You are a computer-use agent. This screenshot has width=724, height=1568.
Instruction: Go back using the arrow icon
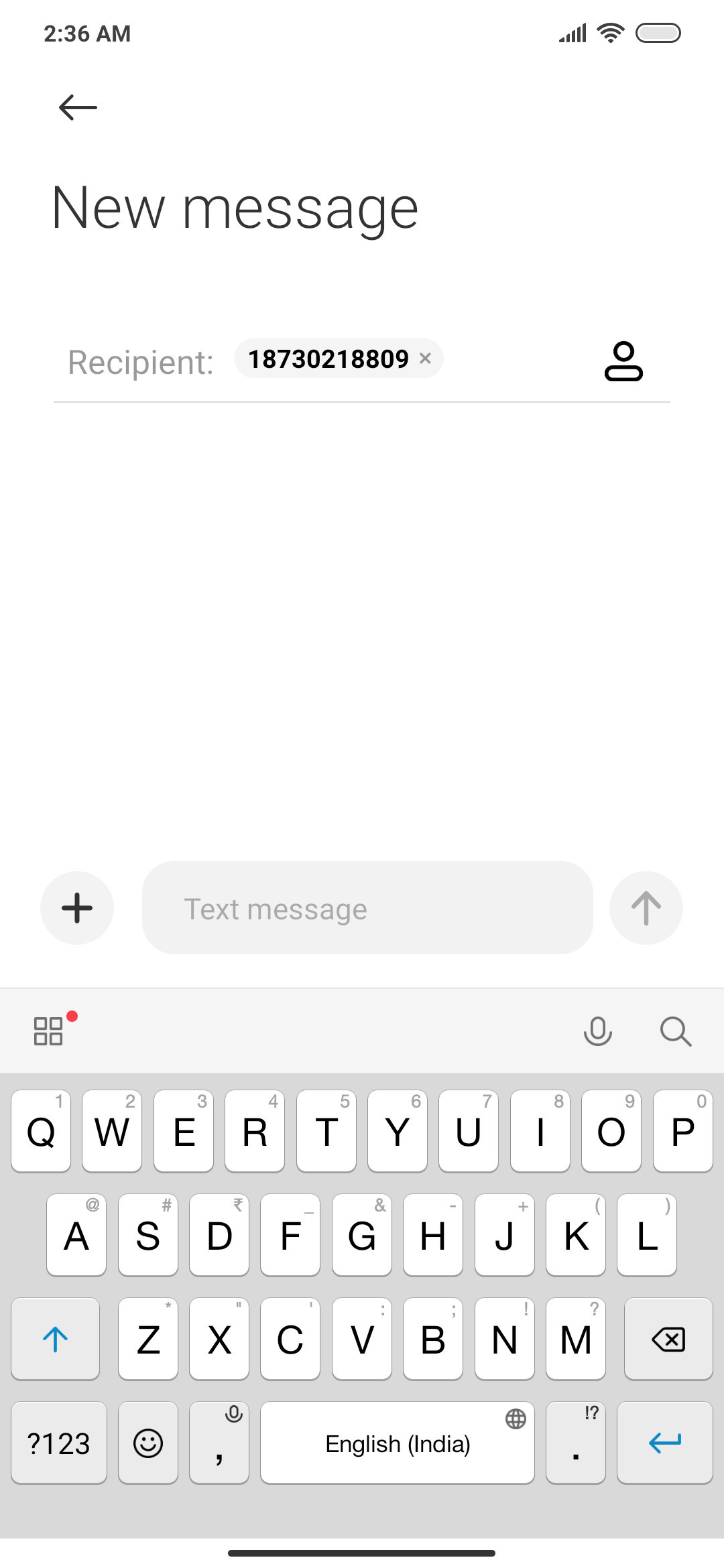coord(78,107)
